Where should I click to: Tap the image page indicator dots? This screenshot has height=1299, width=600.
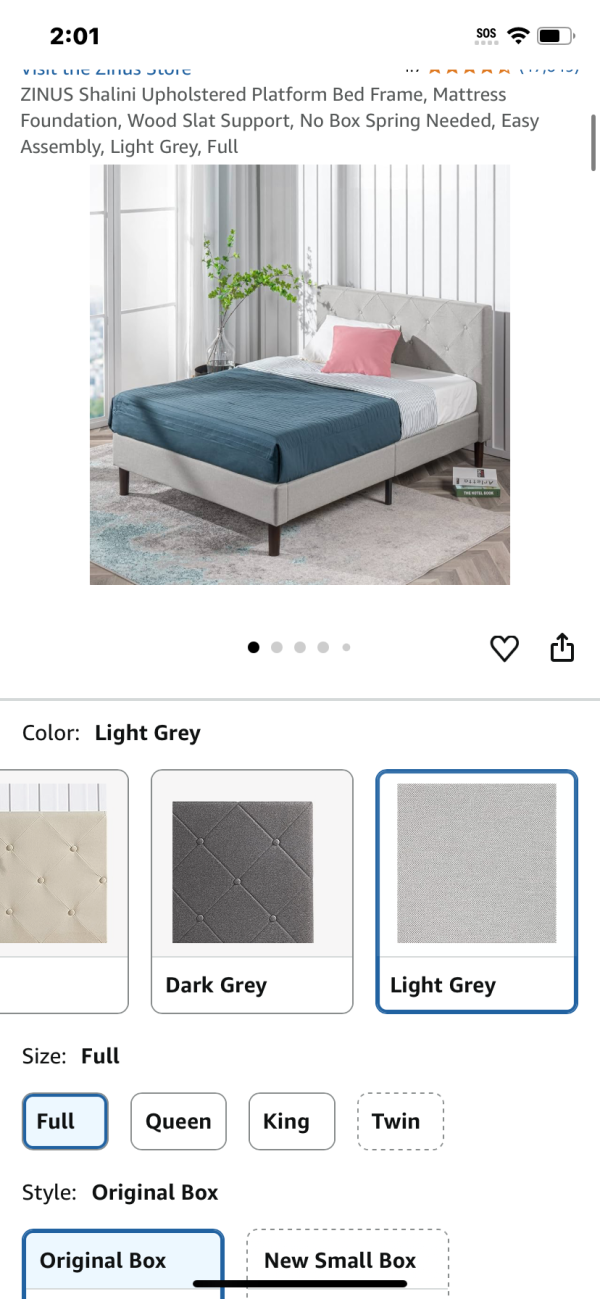[299, 648]
